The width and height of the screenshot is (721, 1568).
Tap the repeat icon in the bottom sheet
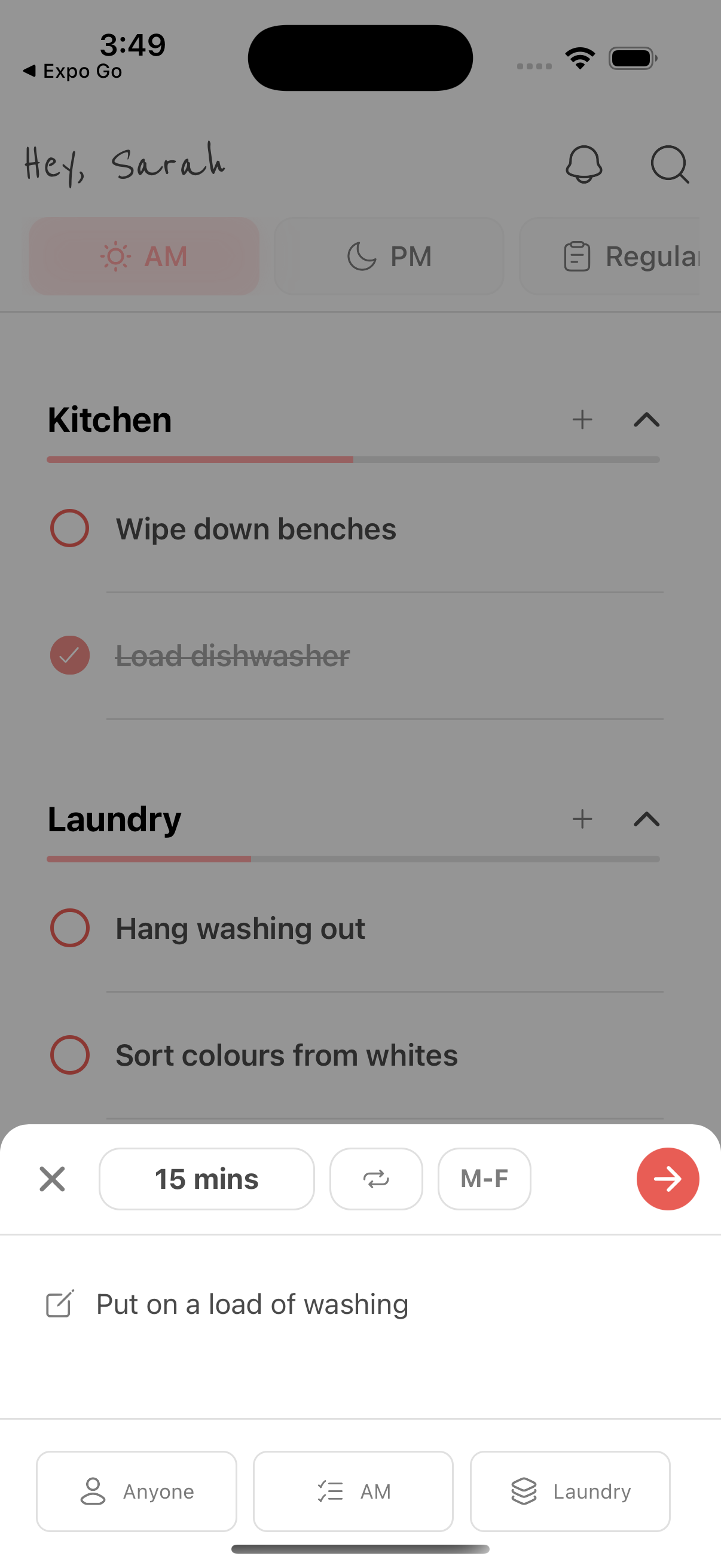[376, 1179]
